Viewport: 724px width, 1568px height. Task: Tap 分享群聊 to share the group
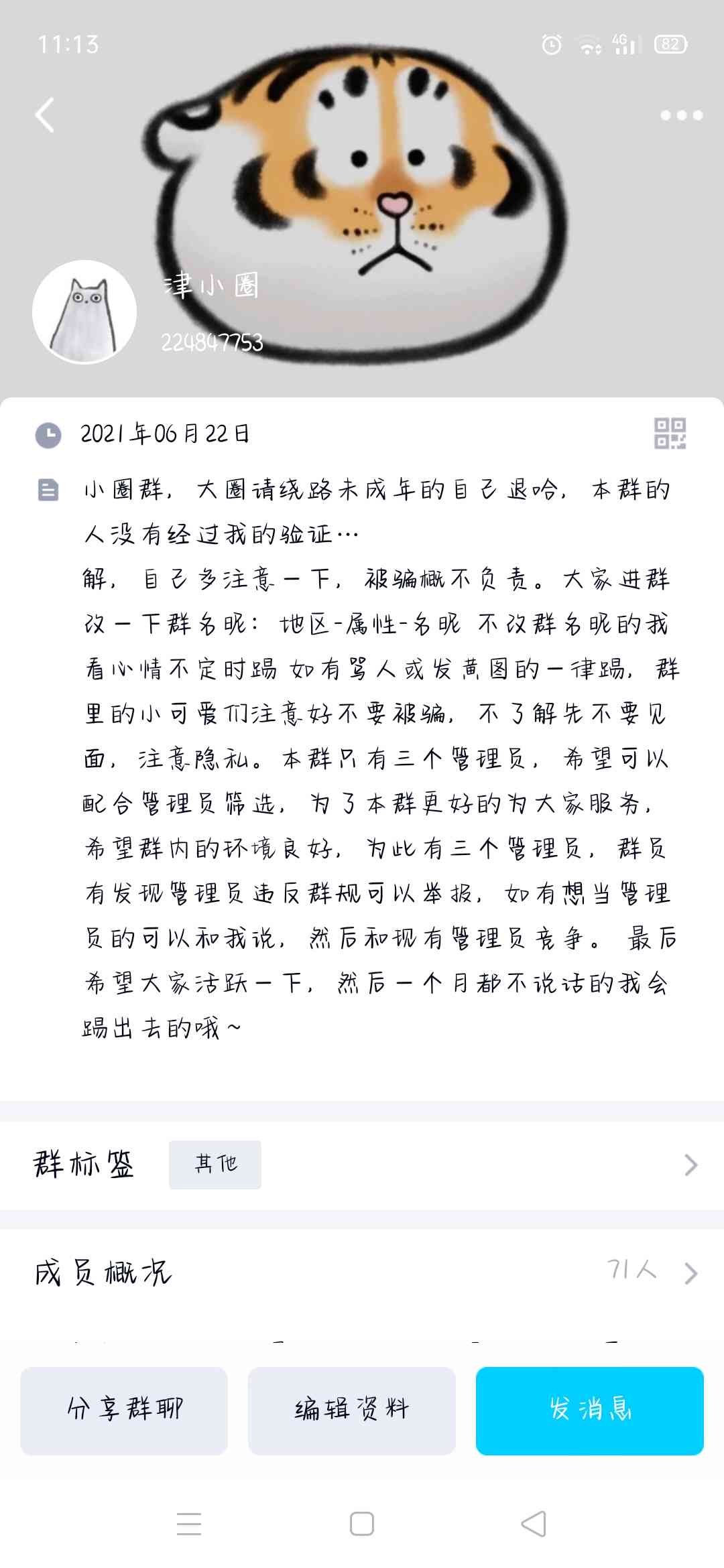(124, 1411)
